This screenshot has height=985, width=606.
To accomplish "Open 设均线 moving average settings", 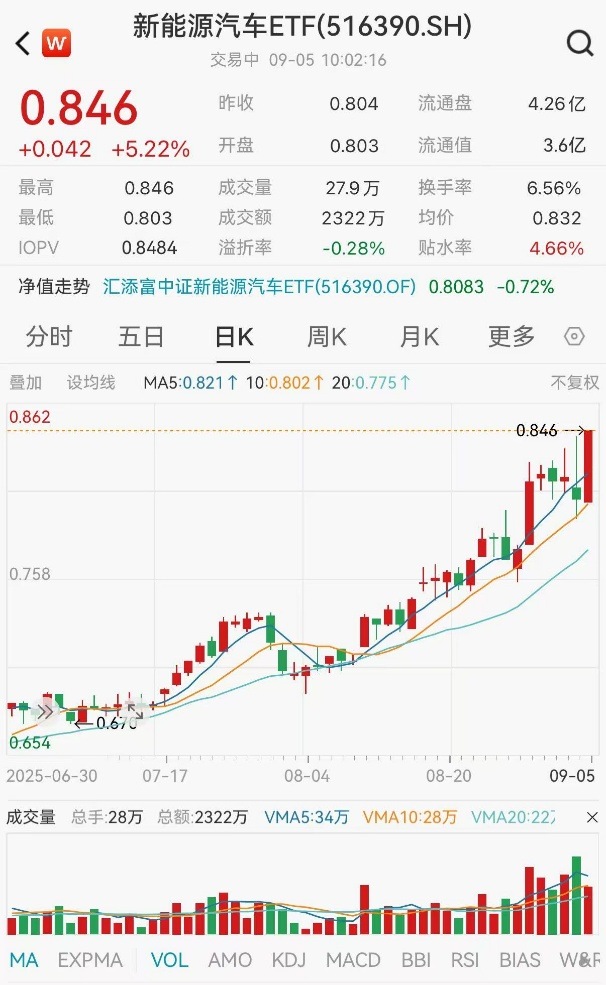I will 91,382.
